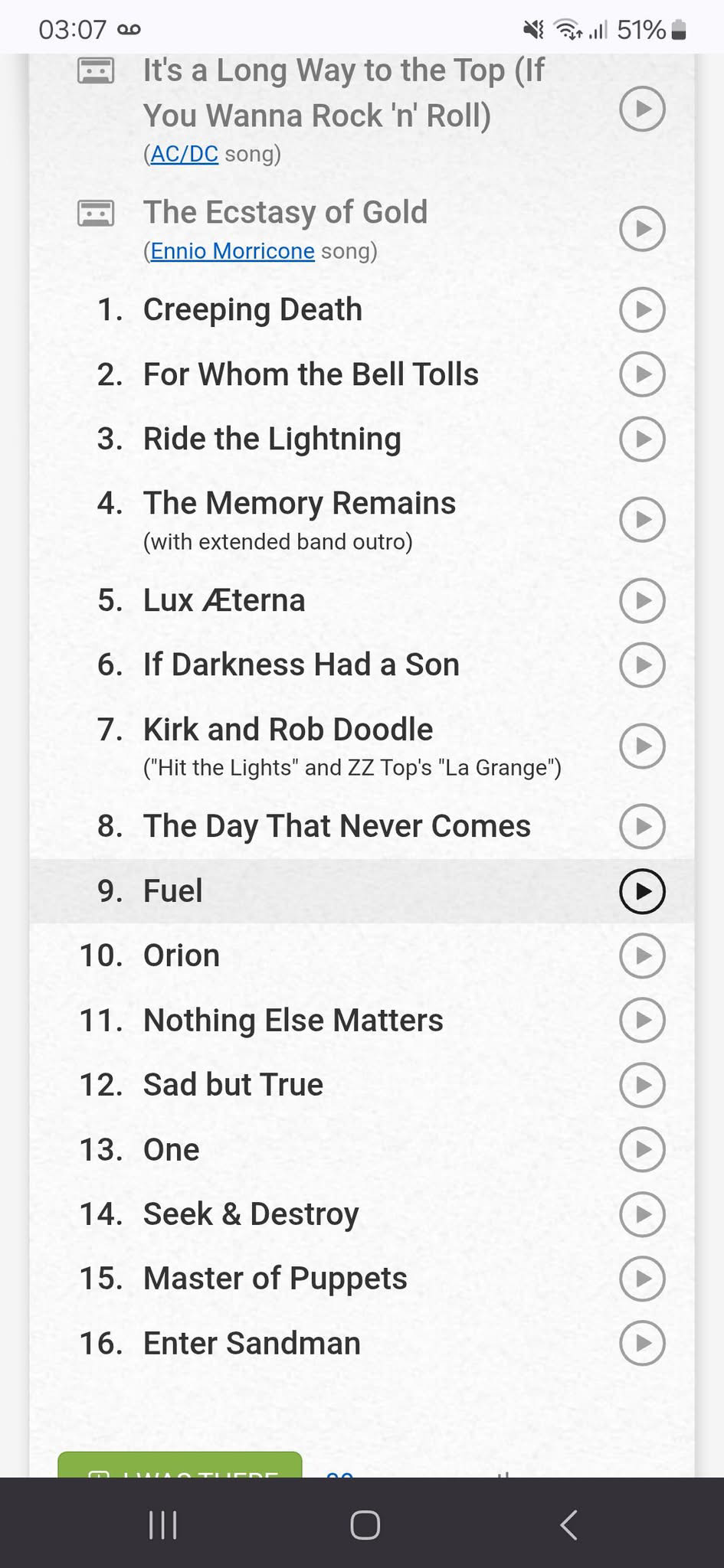Screen dimensions: 724x1568
Task: Play Nothing Else Matters
Action: coord(642,1021)
